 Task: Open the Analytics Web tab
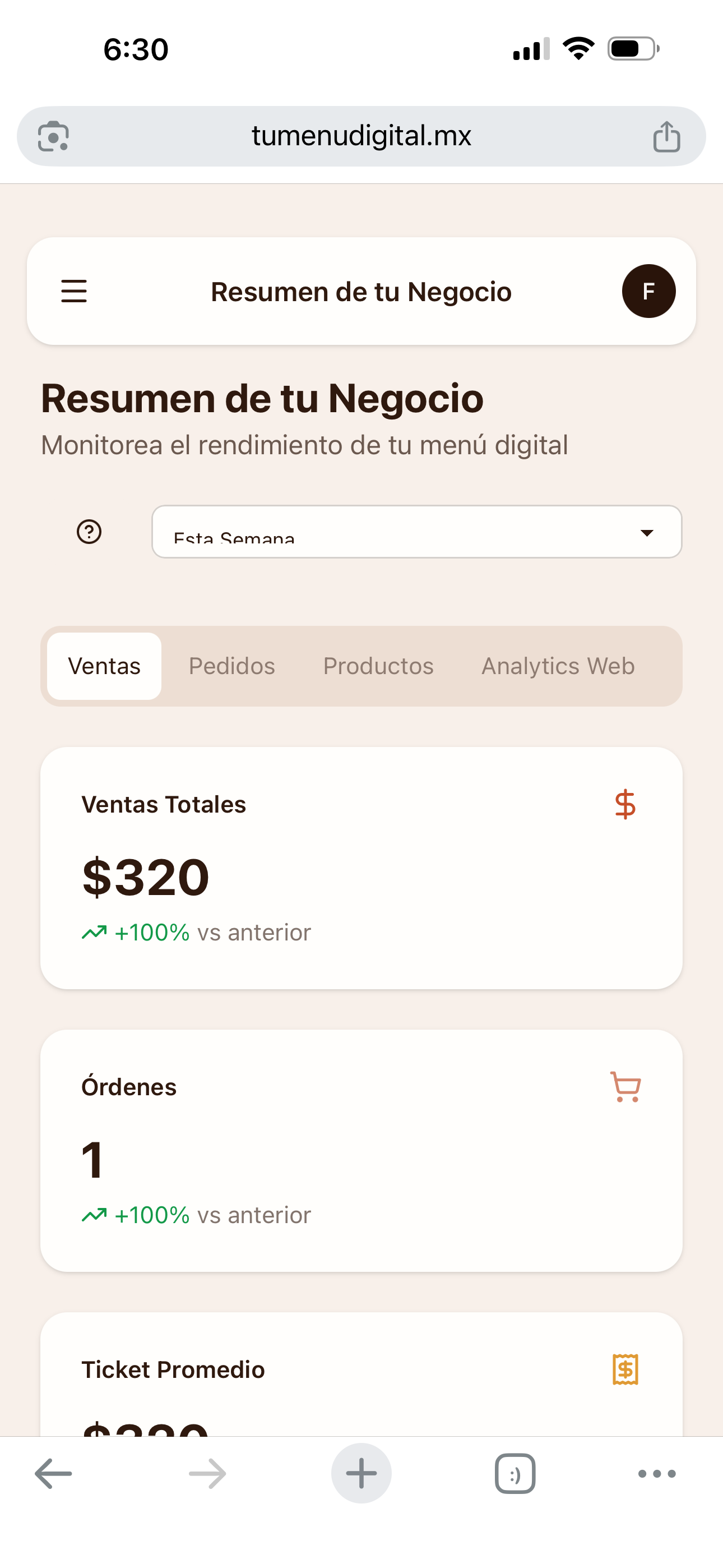[558, 666]
